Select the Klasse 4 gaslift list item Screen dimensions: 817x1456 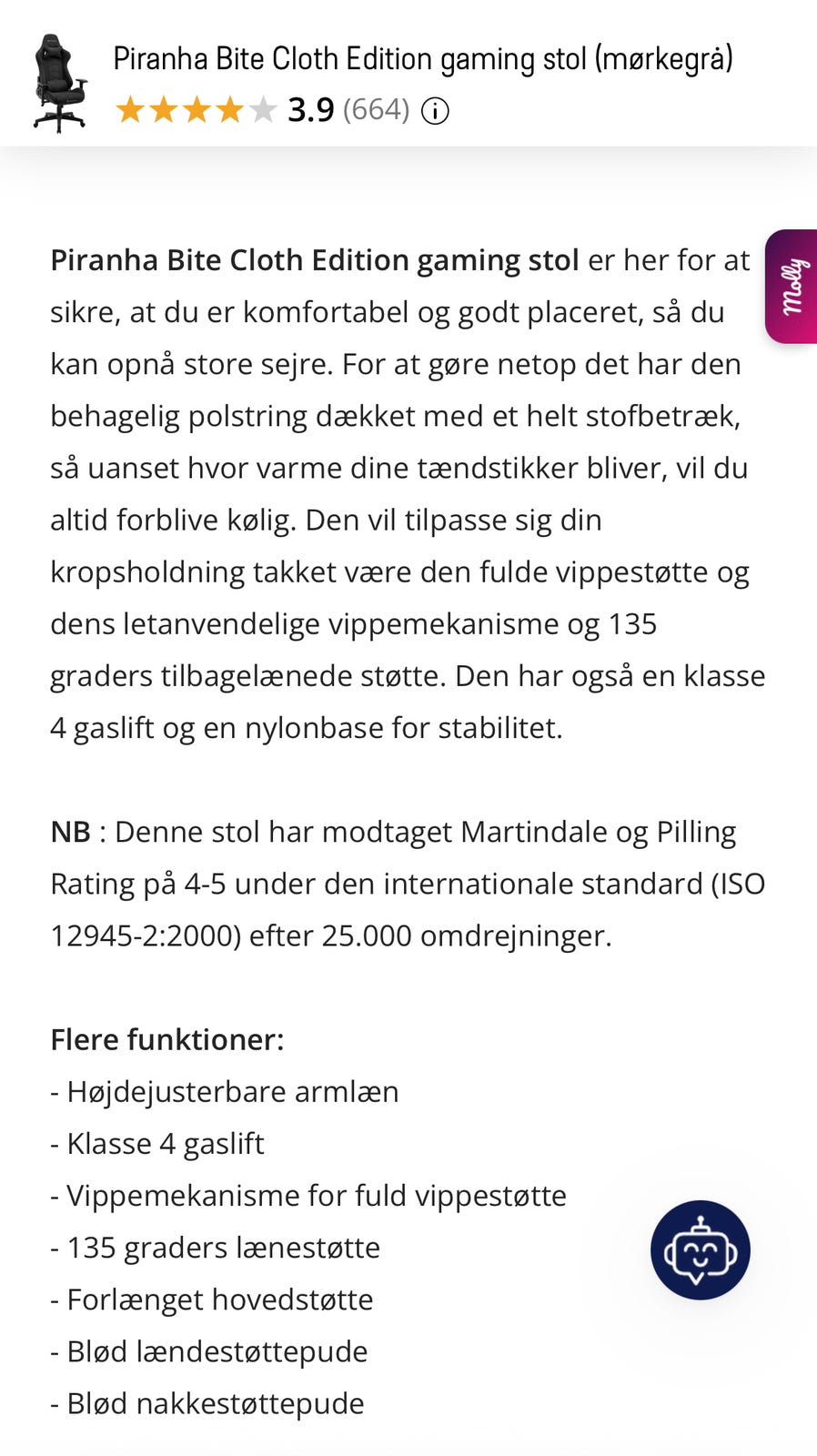(x=156, y=1143)
